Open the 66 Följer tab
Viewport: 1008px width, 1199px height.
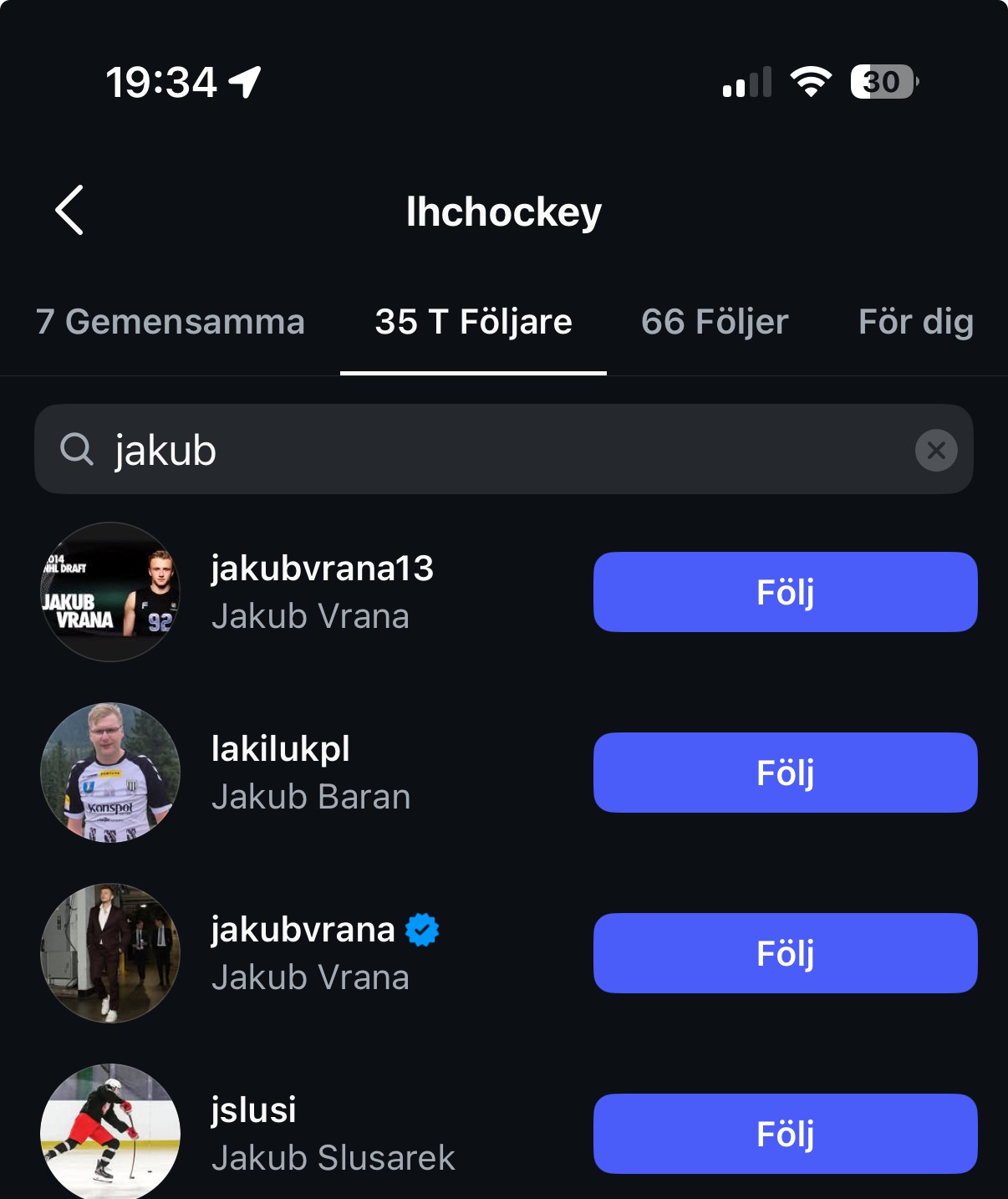pos(715,322)
